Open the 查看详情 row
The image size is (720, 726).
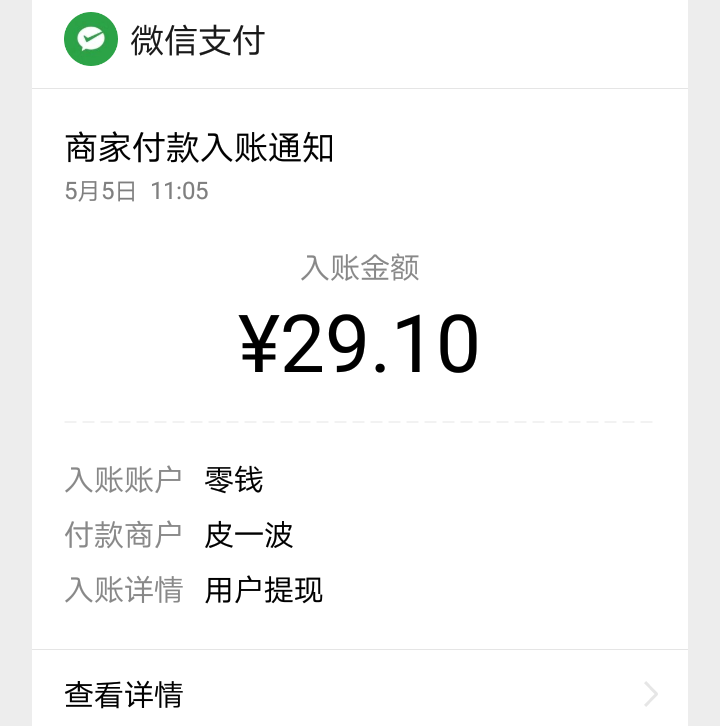tap(360, 693)
